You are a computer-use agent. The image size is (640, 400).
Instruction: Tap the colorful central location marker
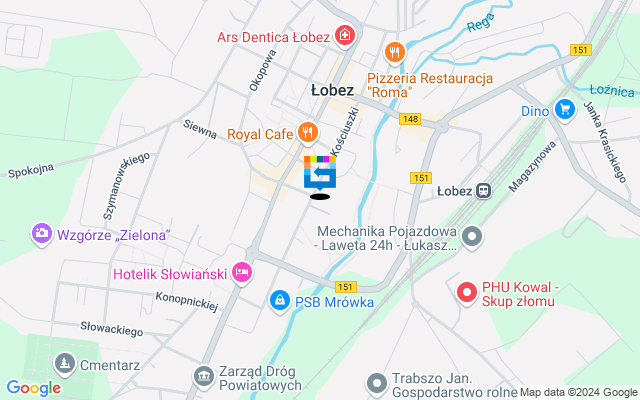[320, 172]
